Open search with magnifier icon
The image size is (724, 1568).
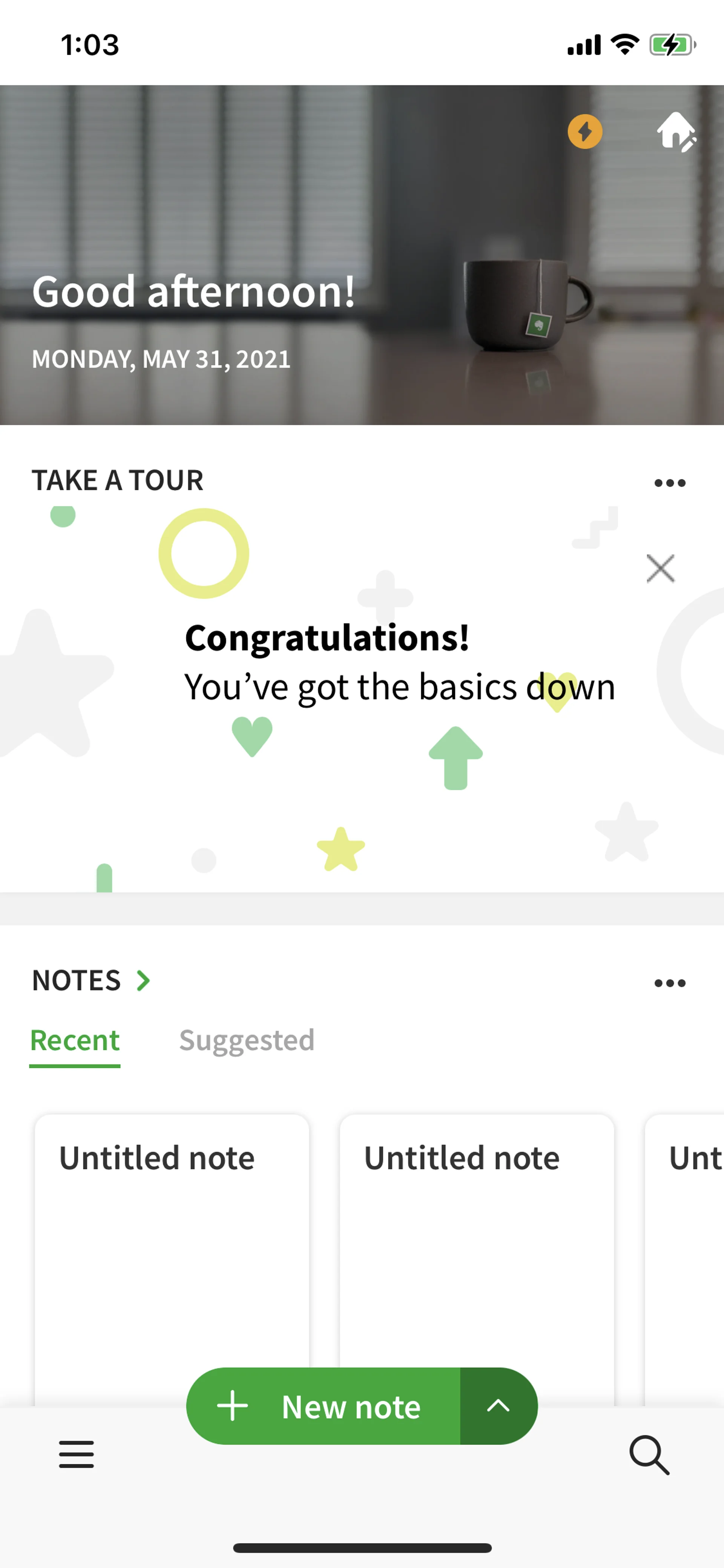[649, 1455]
